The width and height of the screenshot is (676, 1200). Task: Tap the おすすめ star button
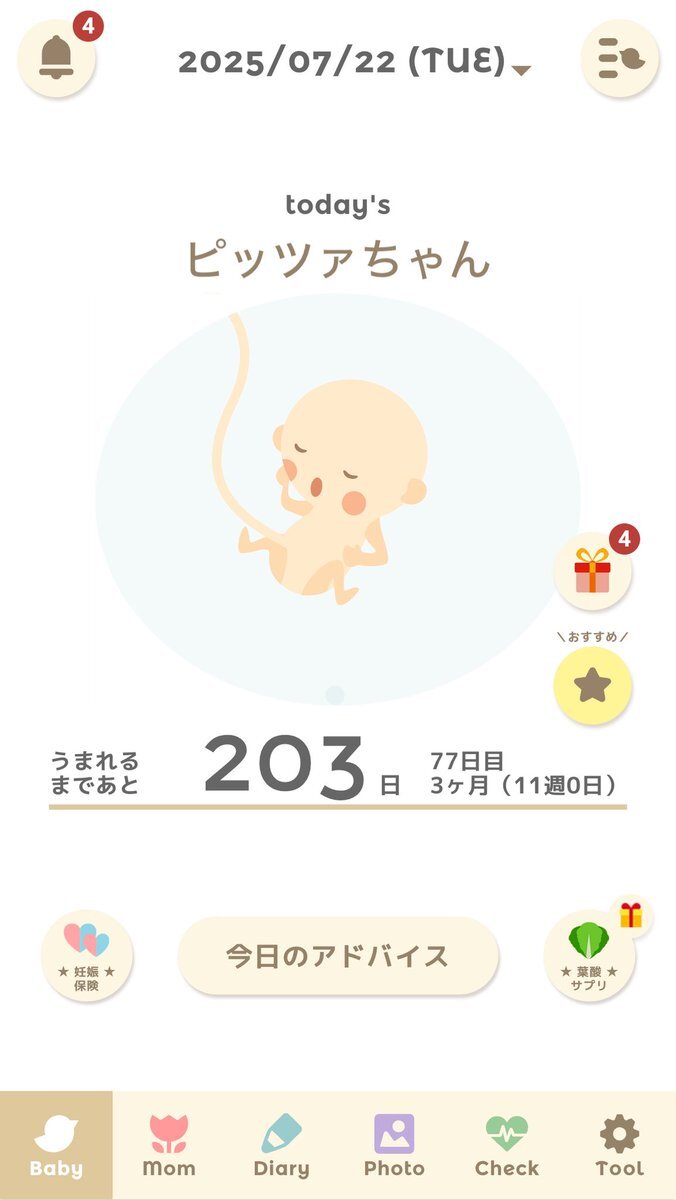tap(593, 685)
